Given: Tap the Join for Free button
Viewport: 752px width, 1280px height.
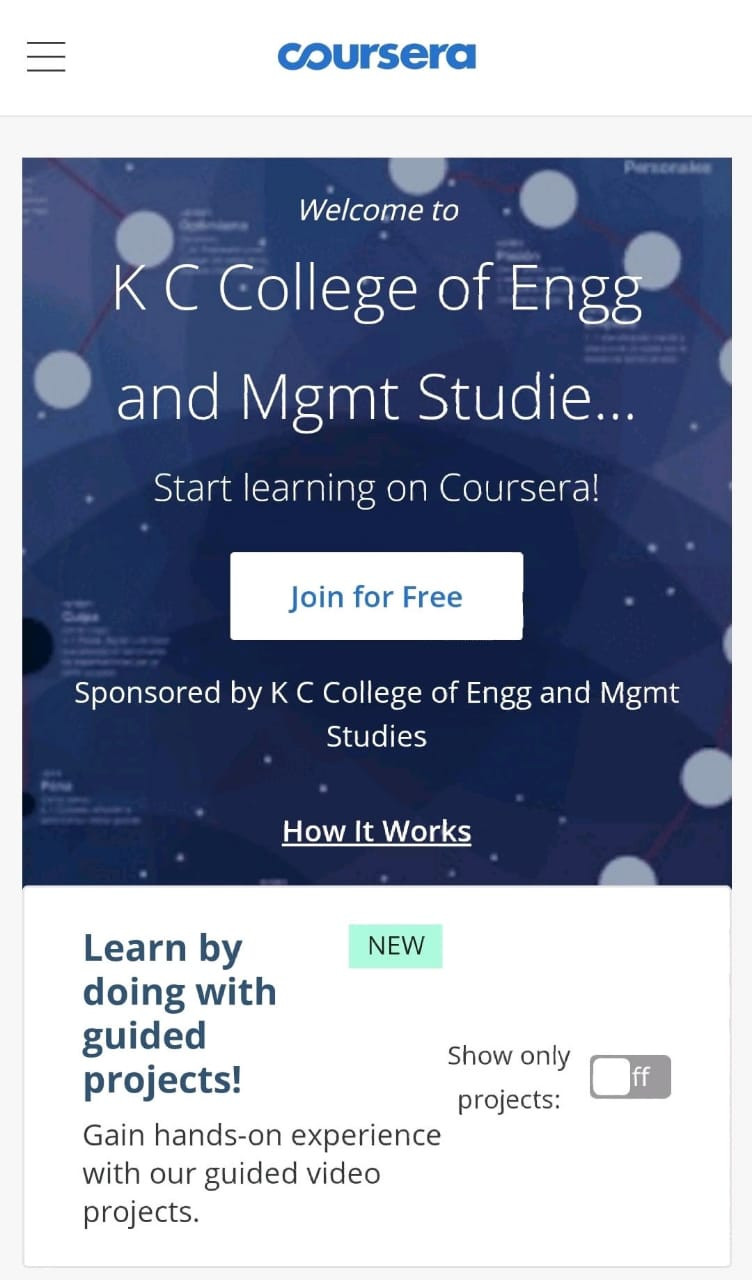Looking at the screenshot, I should [376, 596].
